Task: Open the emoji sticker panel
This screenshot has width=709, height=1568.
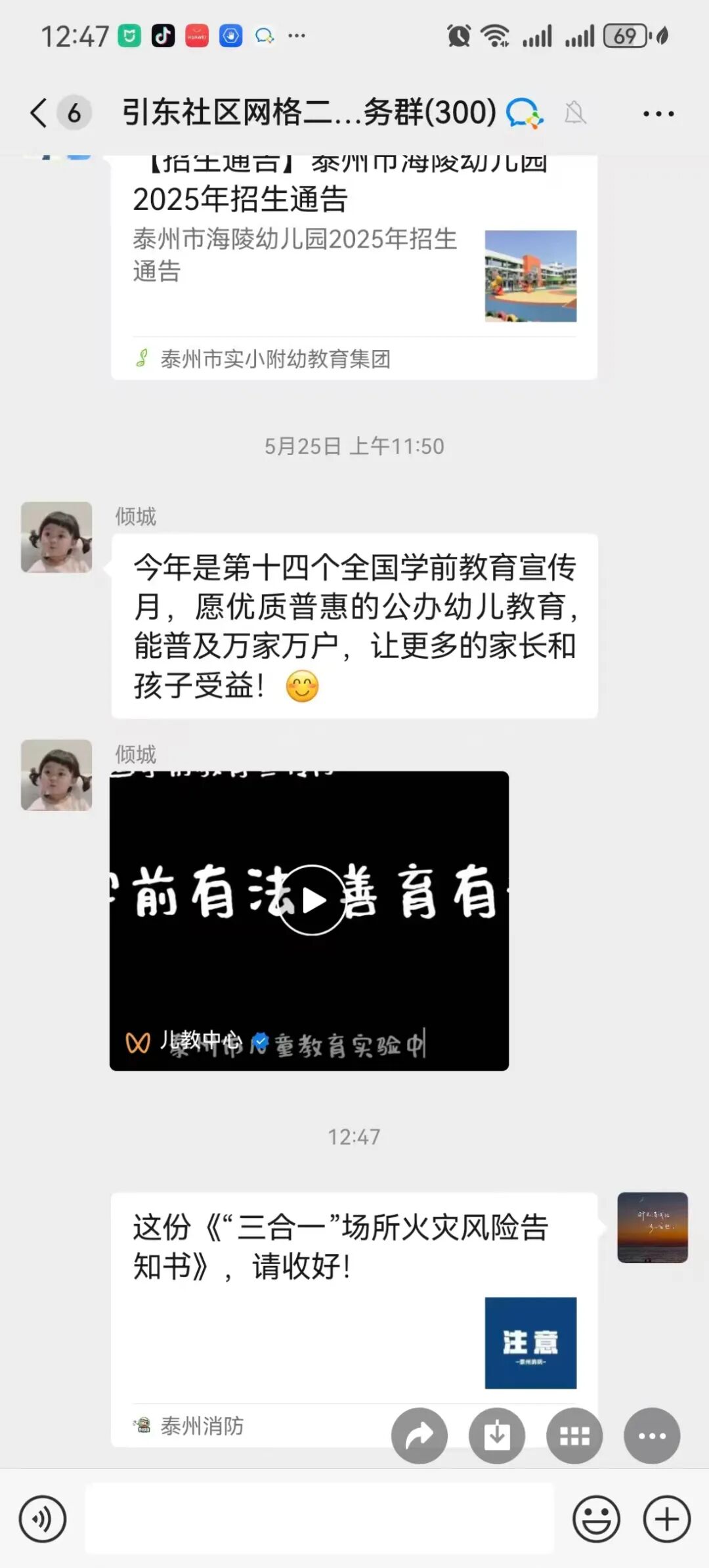Action: (596, 1519)
